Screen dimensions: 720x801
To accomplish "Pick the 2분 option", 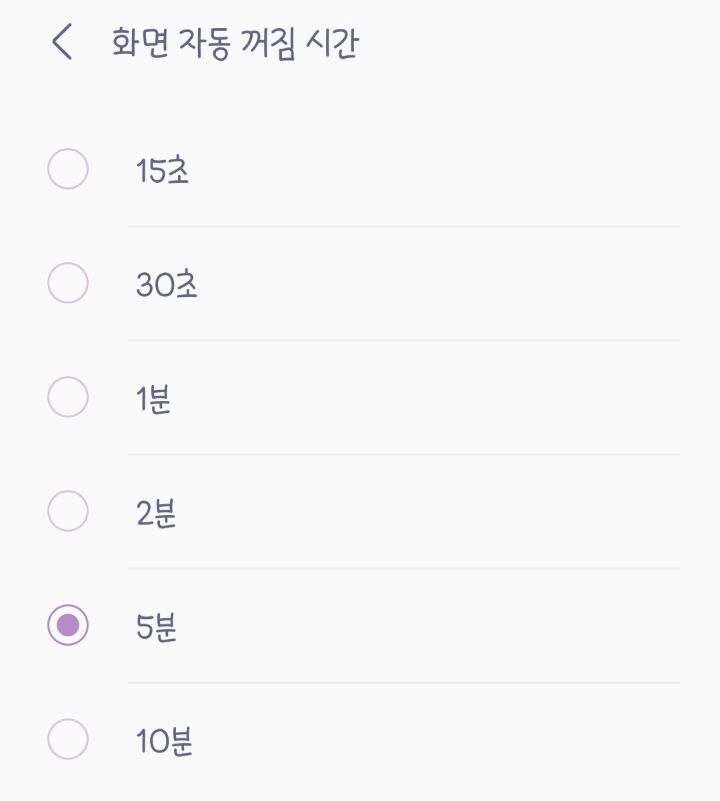I will (x=68, y=512).
